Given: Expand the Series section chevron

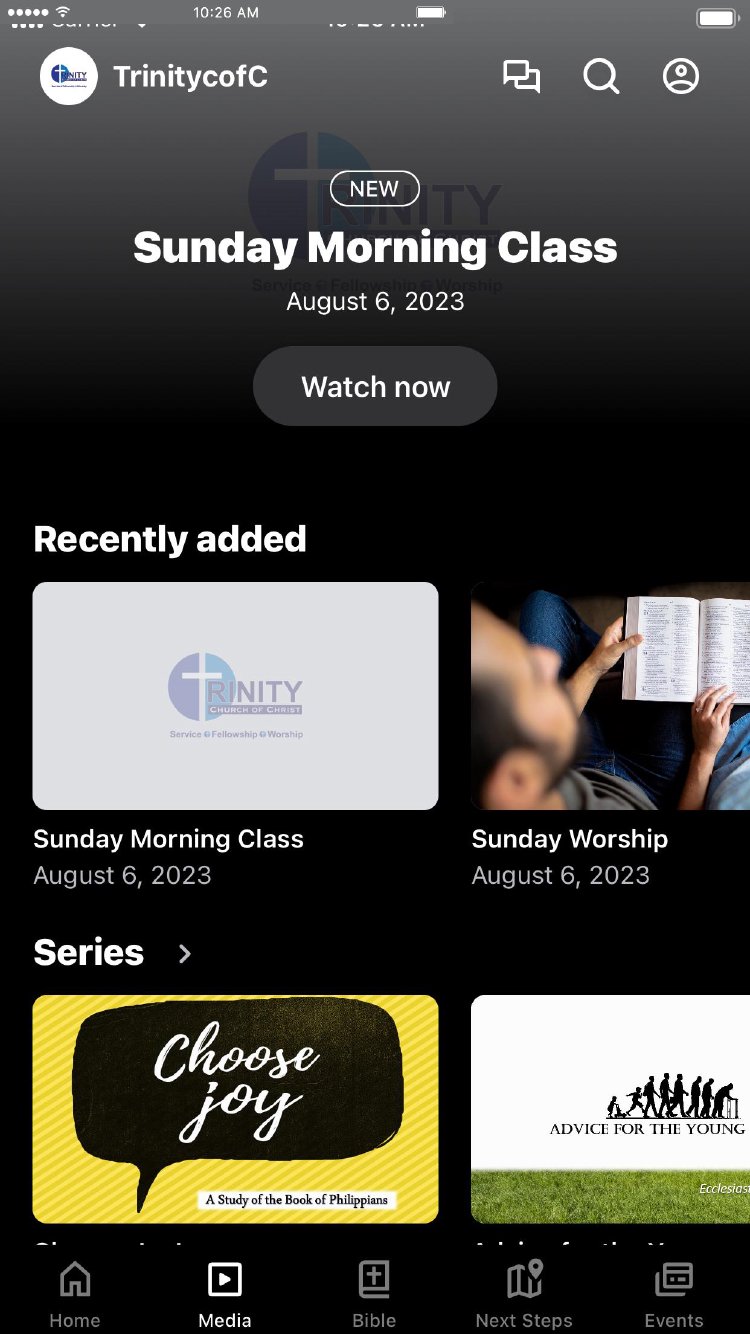Looking at the screenshot, I should click(x=183, y=954).
